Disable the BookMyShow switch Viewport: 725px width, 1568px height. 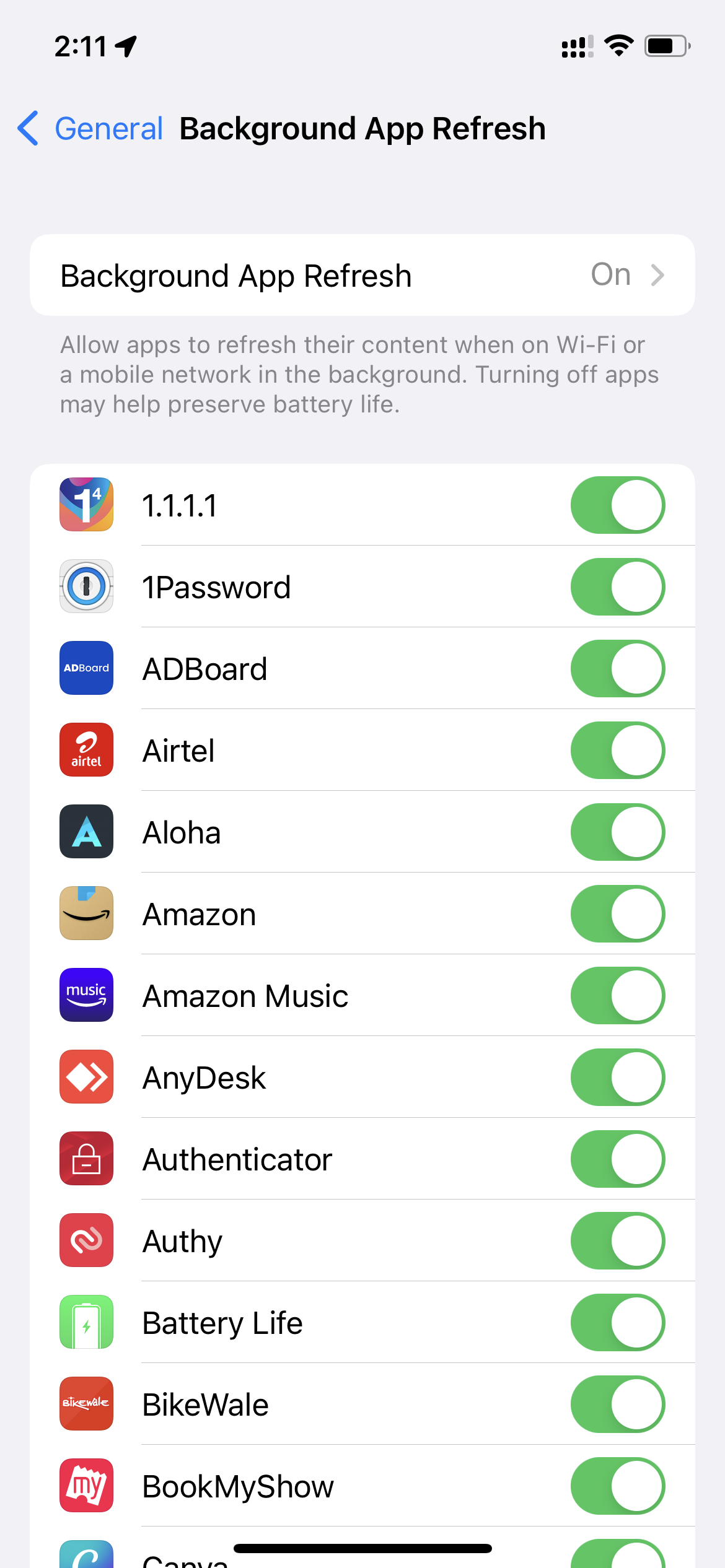tap(617, 1486)
